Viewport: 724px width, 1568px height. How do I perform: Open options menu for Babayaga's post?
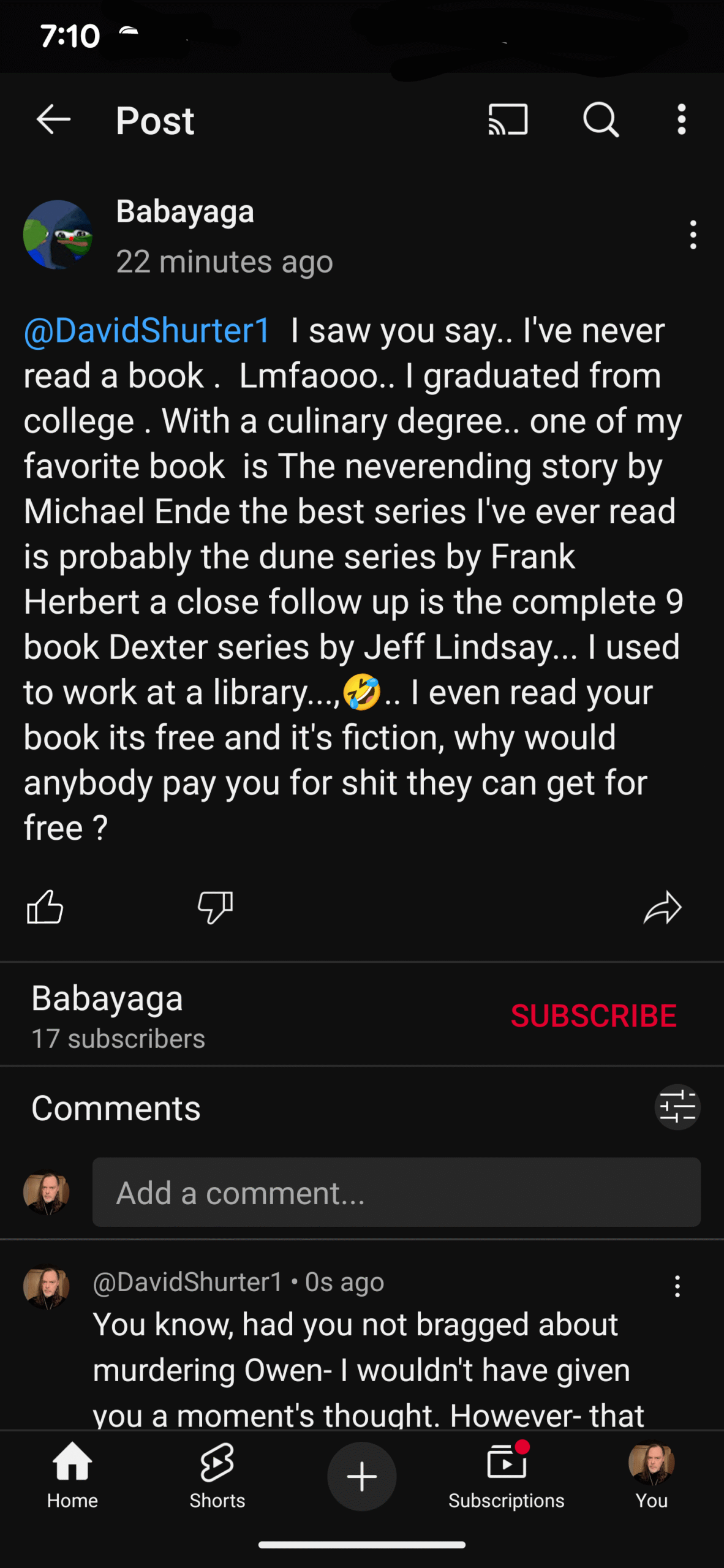click(x=693, y=235)
